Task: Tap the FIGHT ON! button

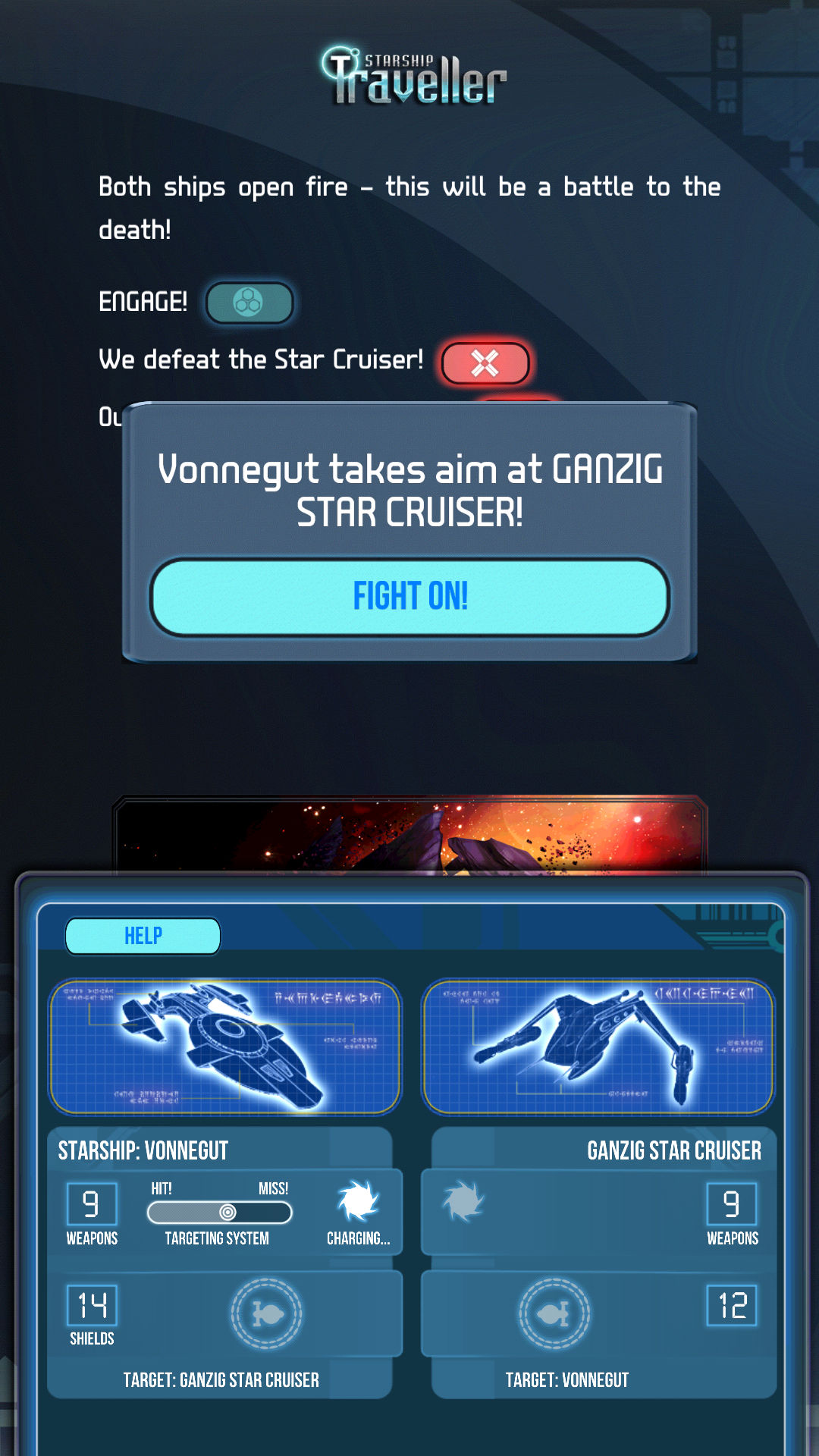Action: (x=409, y=597)
